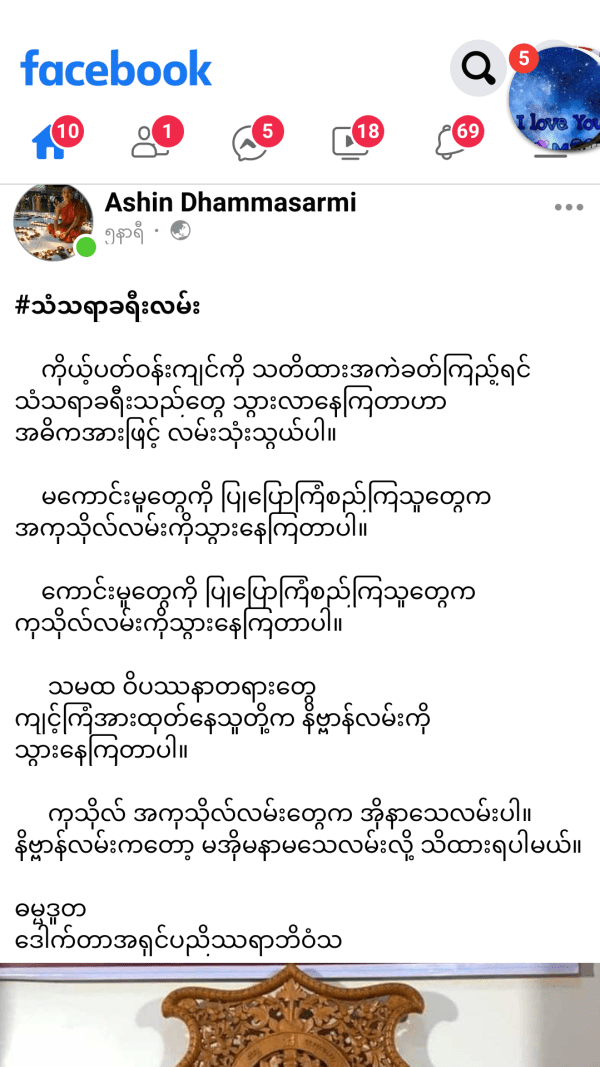Switch to the Watch videos tab

click(350, 143)
